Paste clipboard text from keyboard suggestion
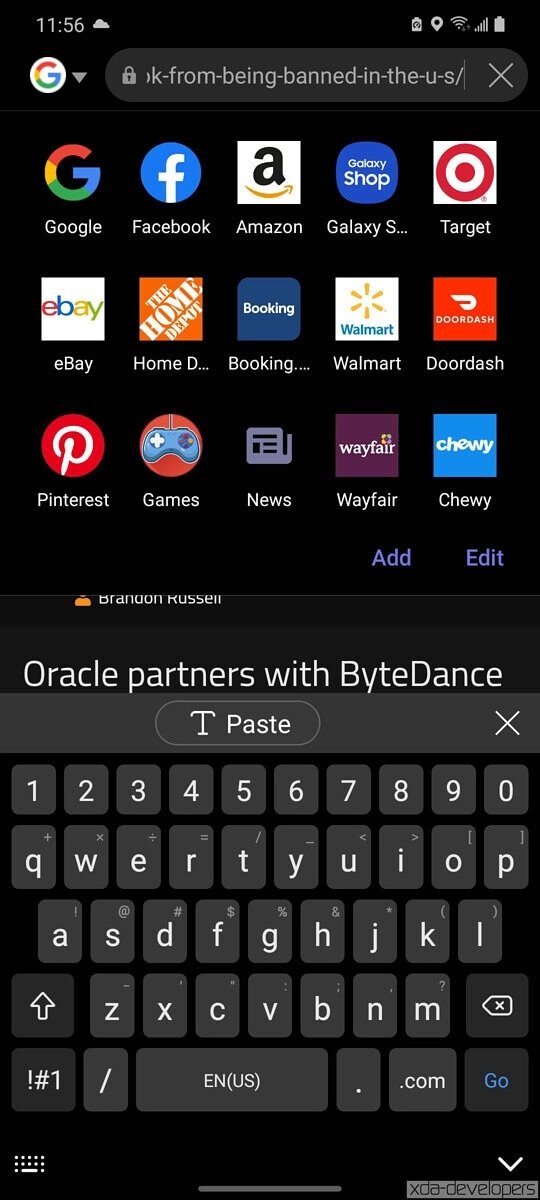 point(238,723)
